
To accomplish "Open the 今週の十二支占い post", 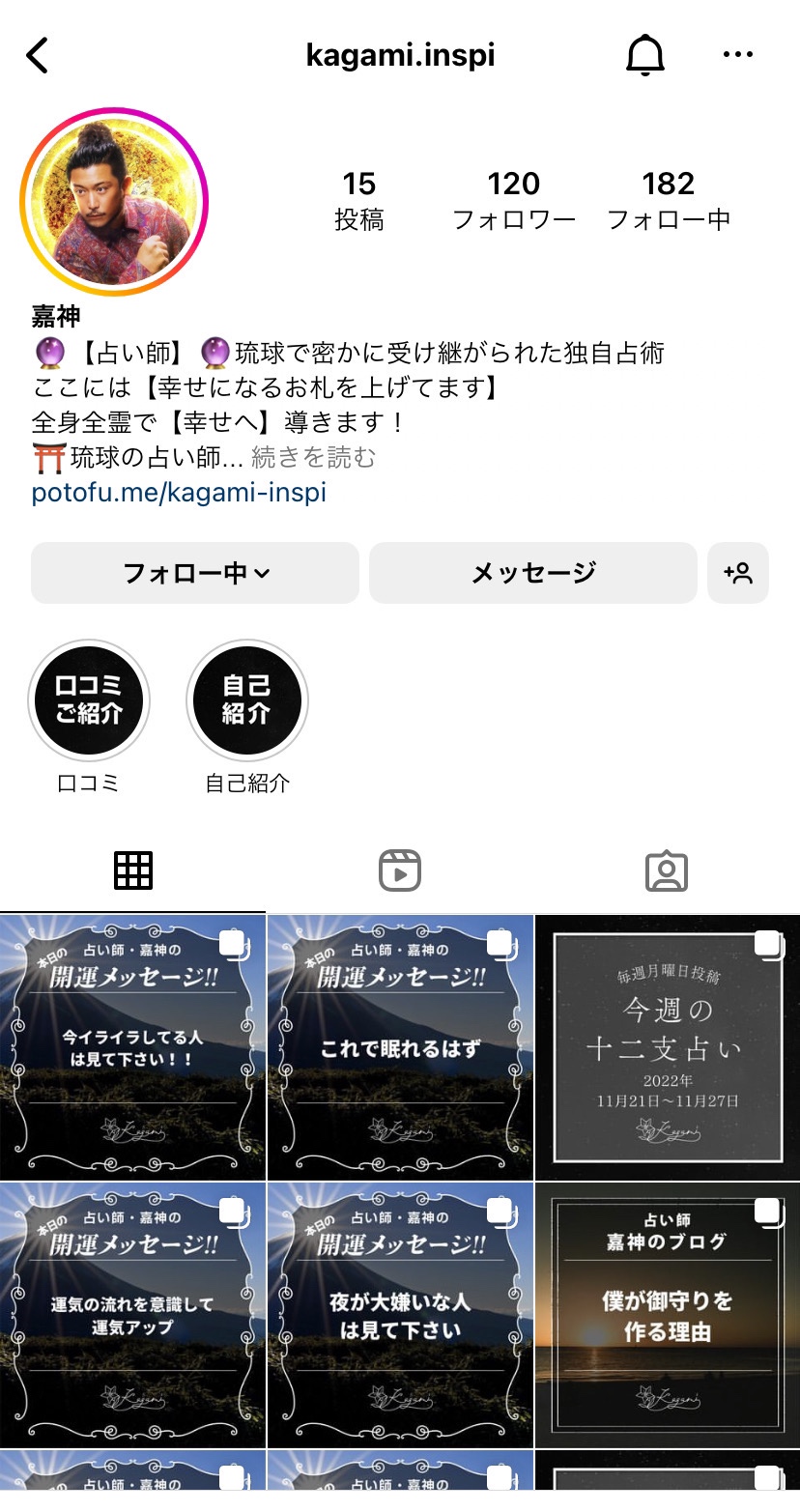I will click(668, 1047).
